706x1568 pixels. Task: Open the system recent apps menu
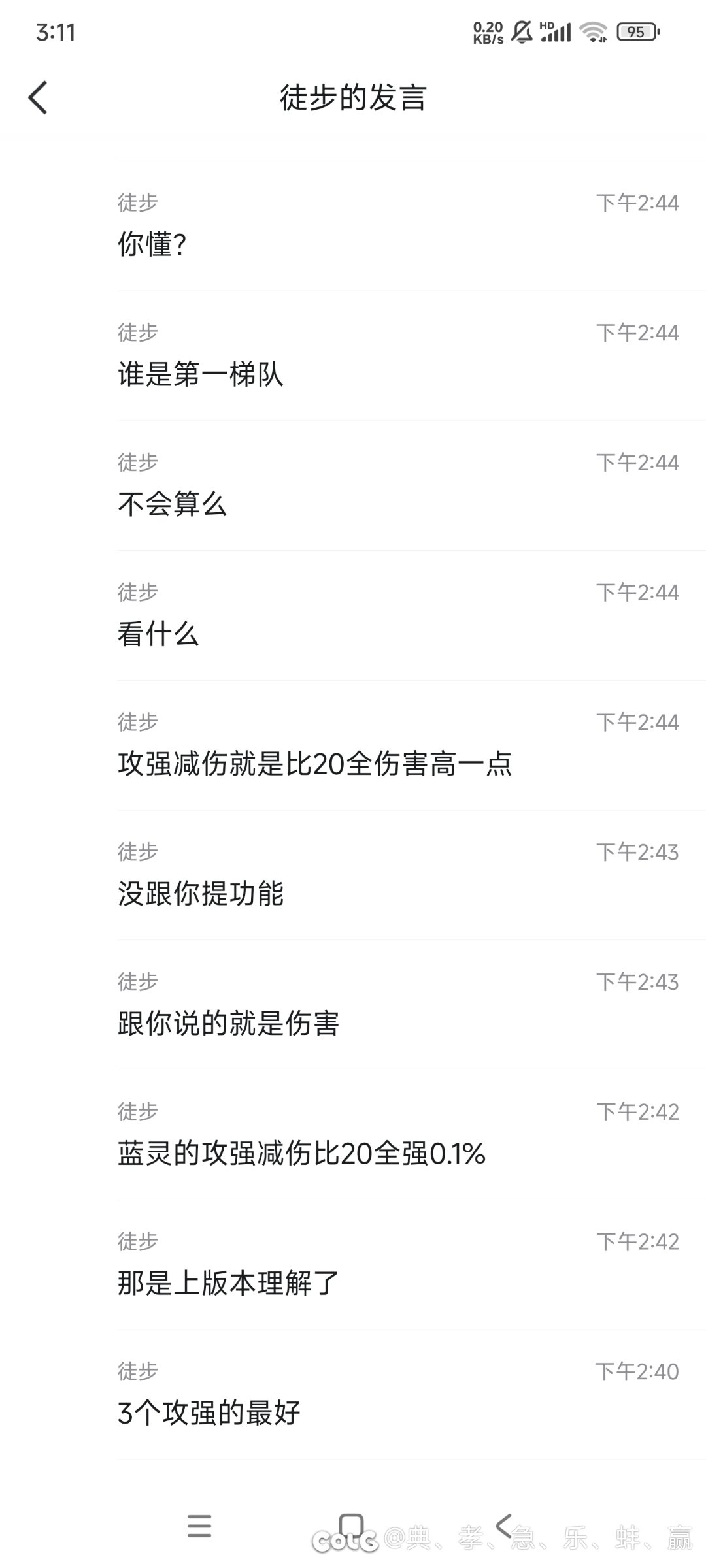199,1526
